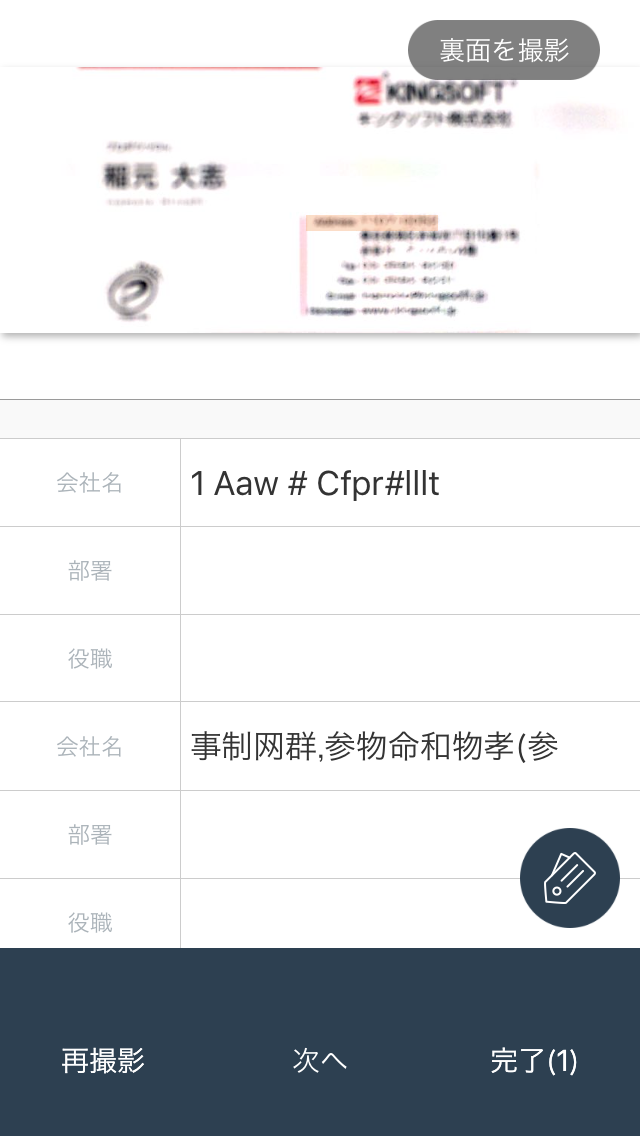Retake the photo with 再撮影
This screenshot has height=1136, width=640.
click(x=103, y=1061)
